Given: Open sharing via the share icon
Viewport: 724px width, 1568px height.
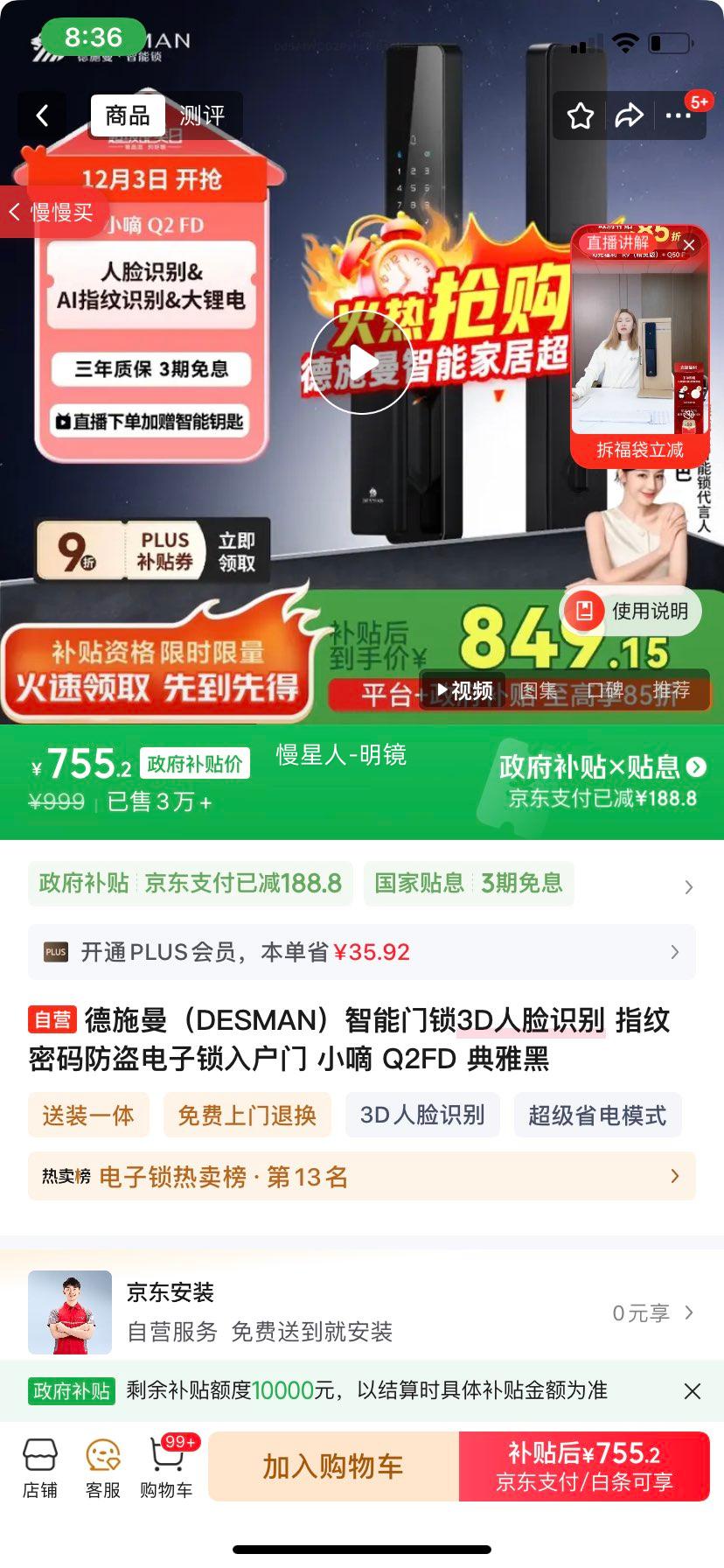Looking at the screenshot, I should pos(629,115).
